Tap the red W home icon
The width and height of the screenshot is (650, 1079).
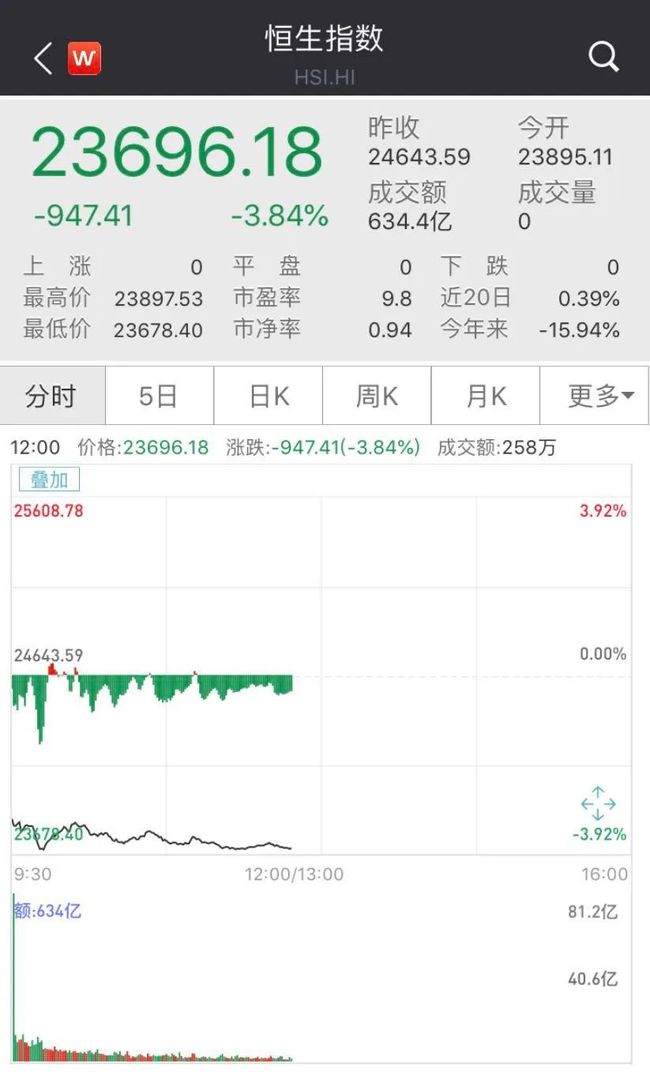84,58
